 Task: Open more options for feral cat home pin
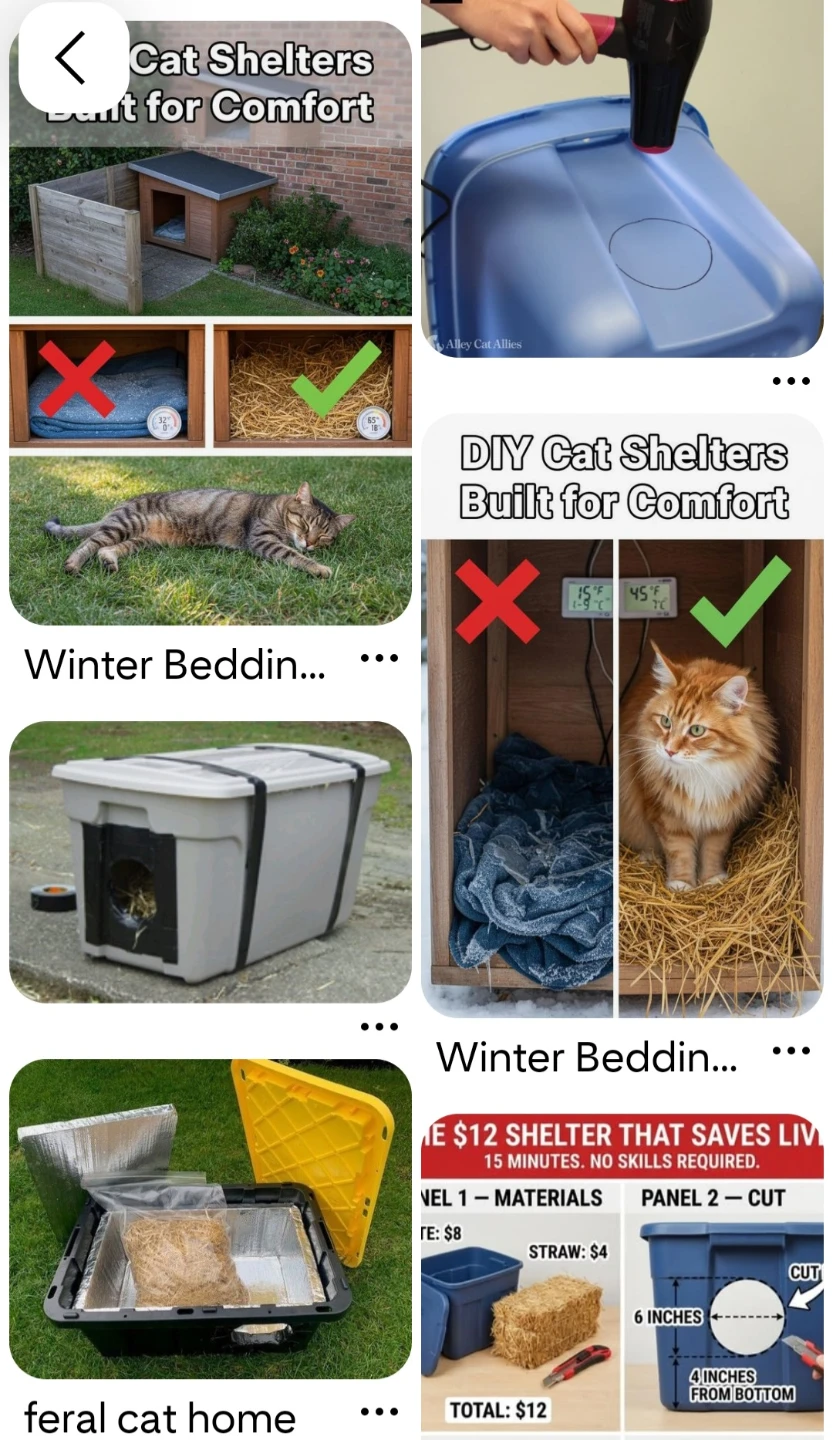(379, 1412)
